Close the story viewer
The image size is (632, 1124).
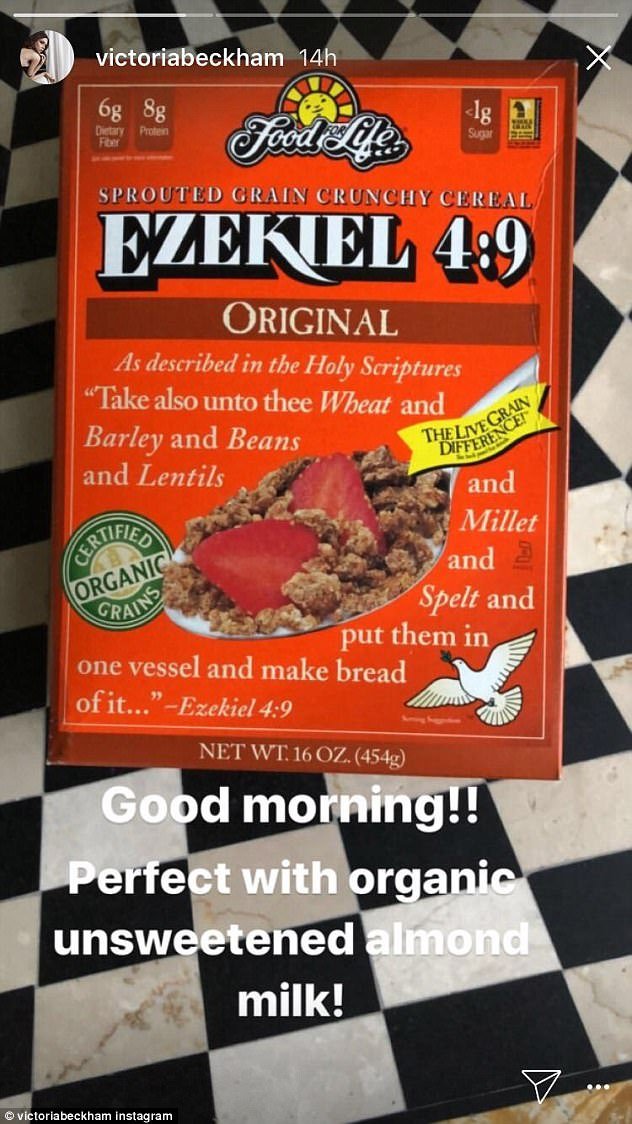click(x=598, y=58)
